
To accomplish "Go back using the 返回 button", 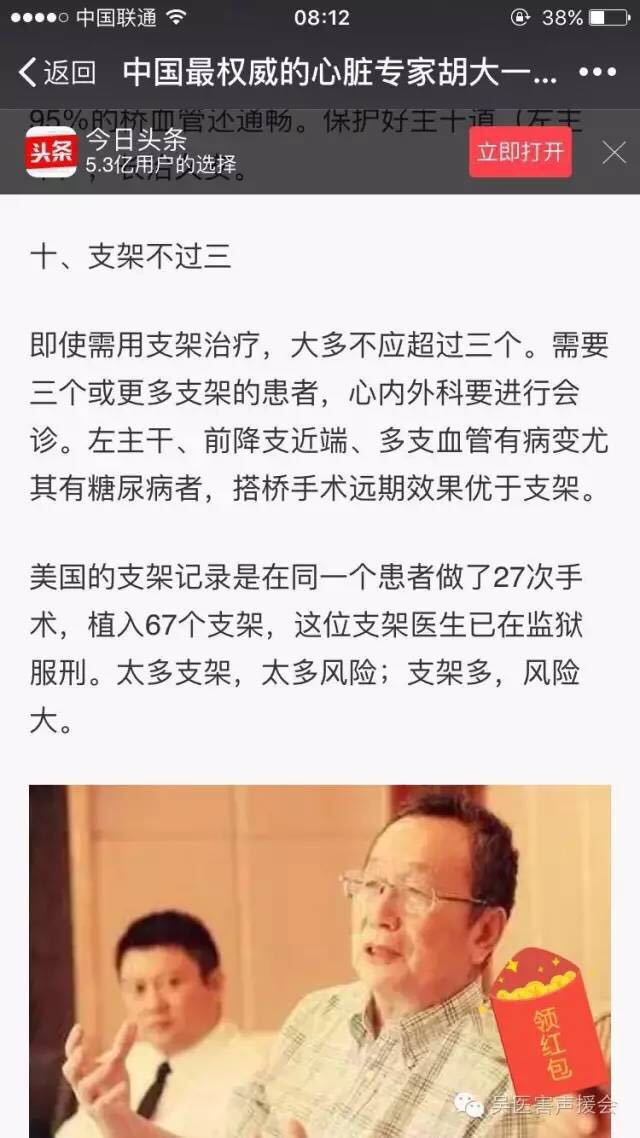I will pyautogui.click(x=57, y=72).
